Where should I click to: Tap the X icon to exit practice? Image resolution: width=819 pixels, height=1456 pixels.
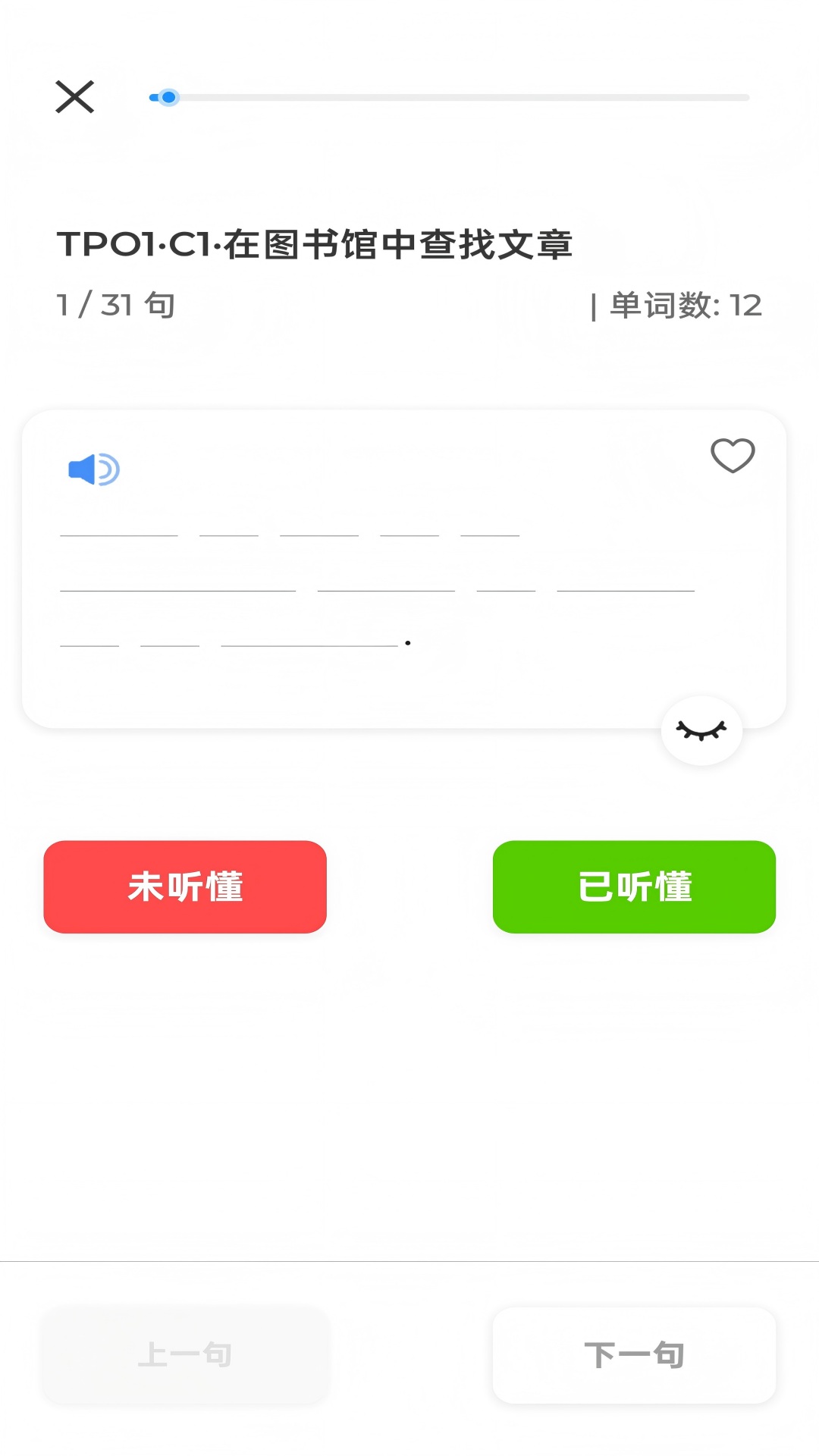pos(74,96)
